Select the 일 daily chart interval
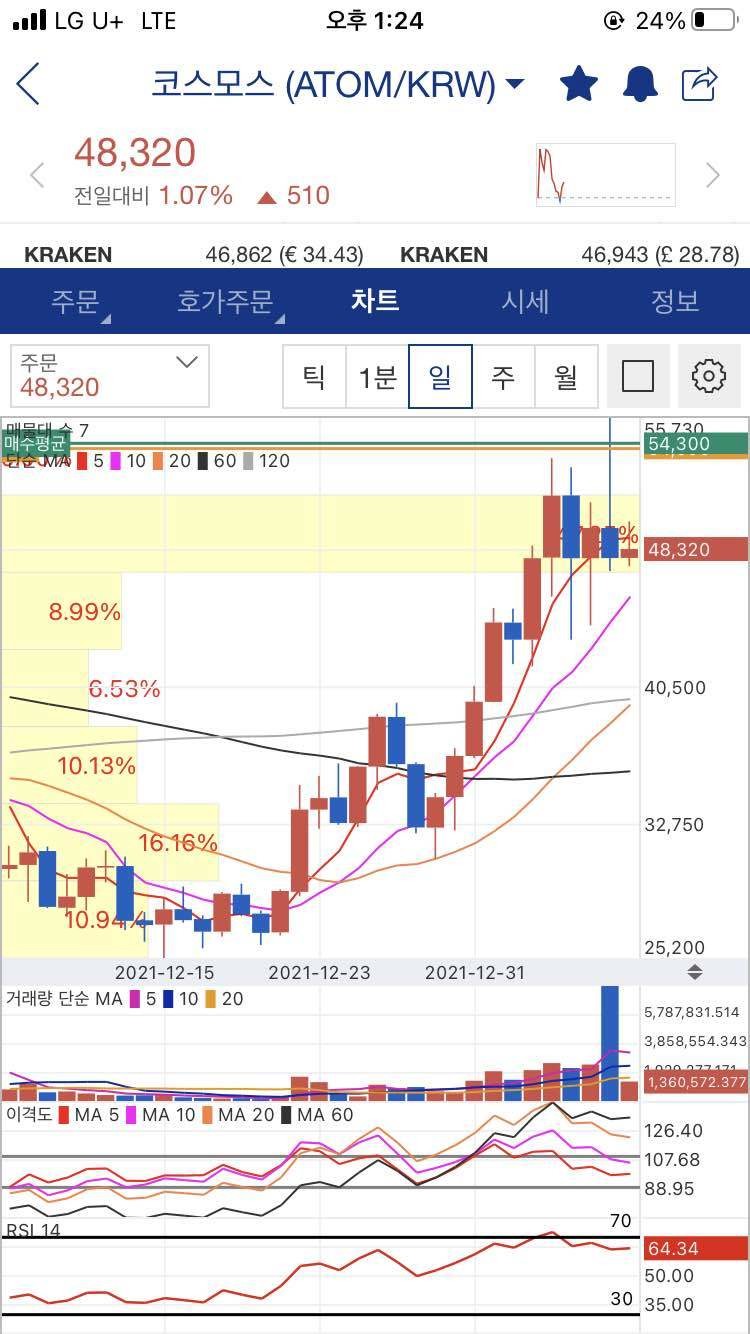Image resolution: width=750 pixels, height=1334 pixels. click(x=440, y=377)
